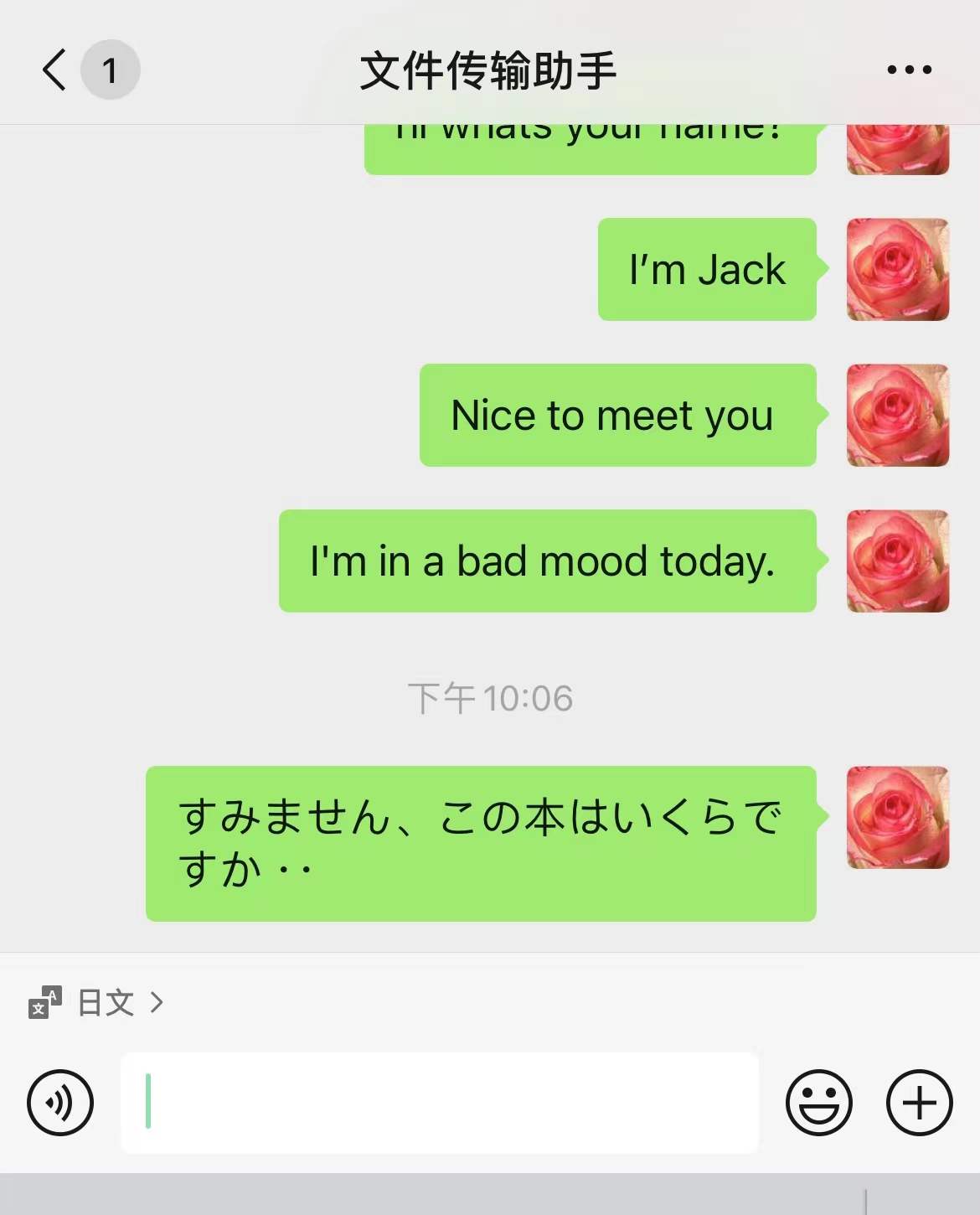
Task: Tap the rose avatar next to 'Nice to meet you'
Action: pos(897,415)
